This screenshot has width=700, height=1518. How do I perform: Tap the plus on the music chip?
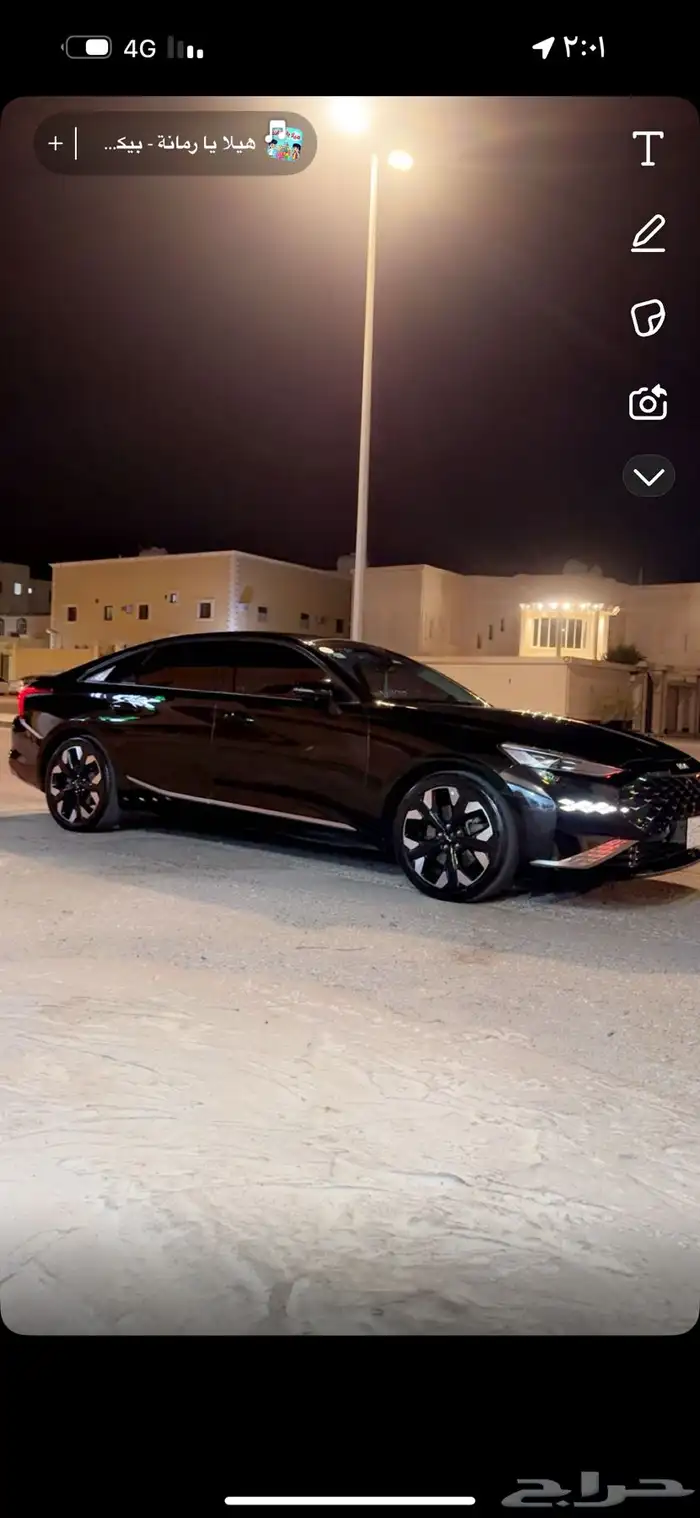55,144
